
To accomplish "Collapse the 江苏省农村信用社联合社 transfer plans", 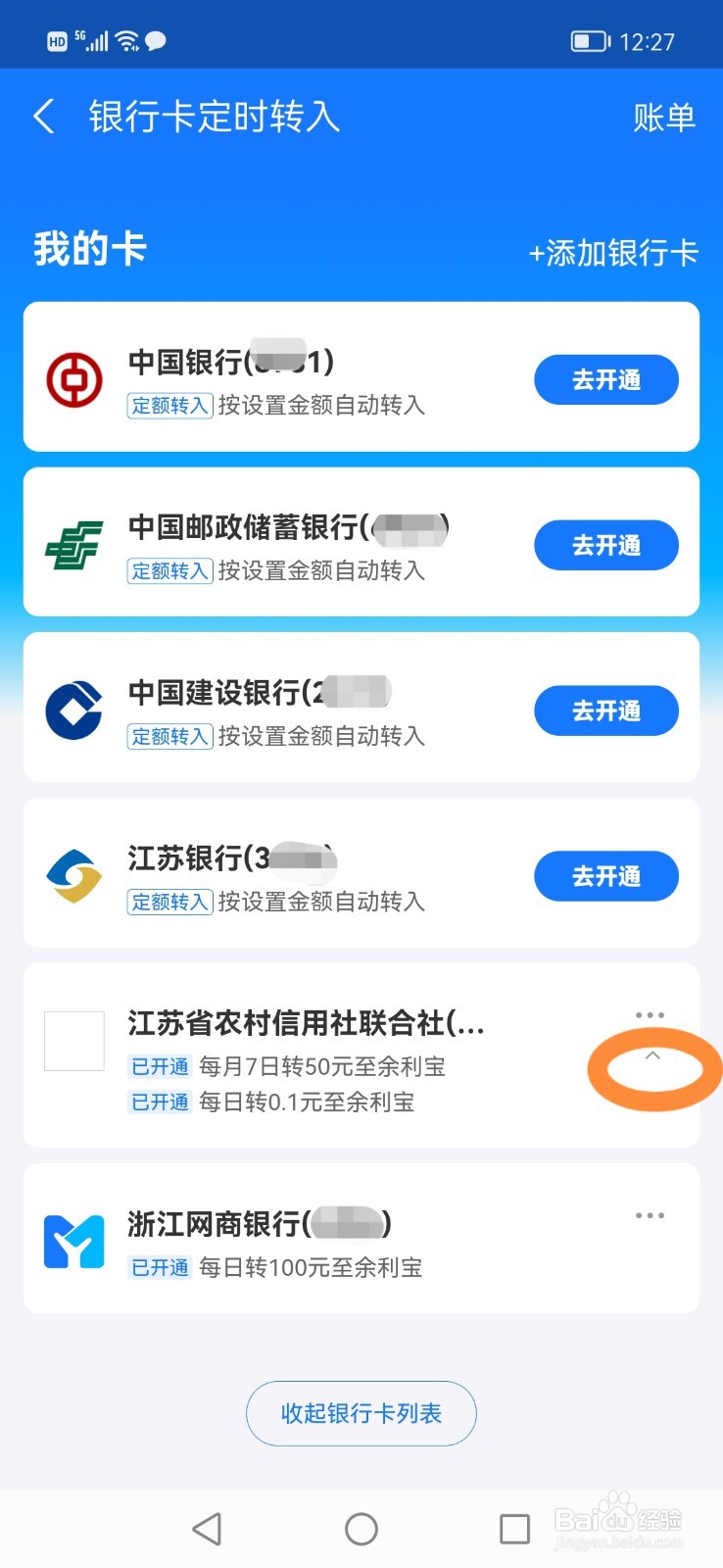I will point(652,1056).
